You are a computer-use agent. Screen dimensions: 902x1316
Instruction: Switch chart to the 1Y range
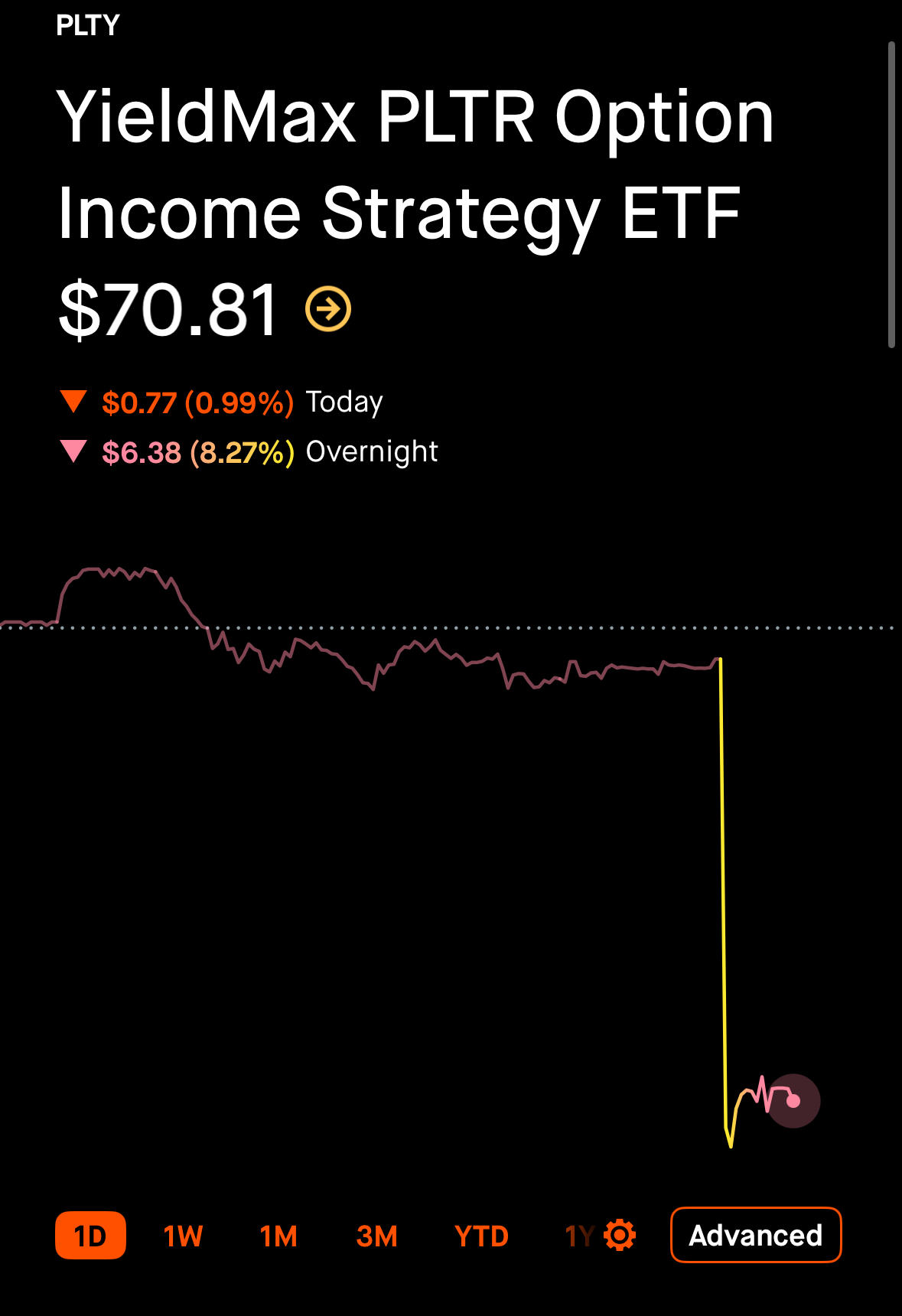click(578, 1236)
